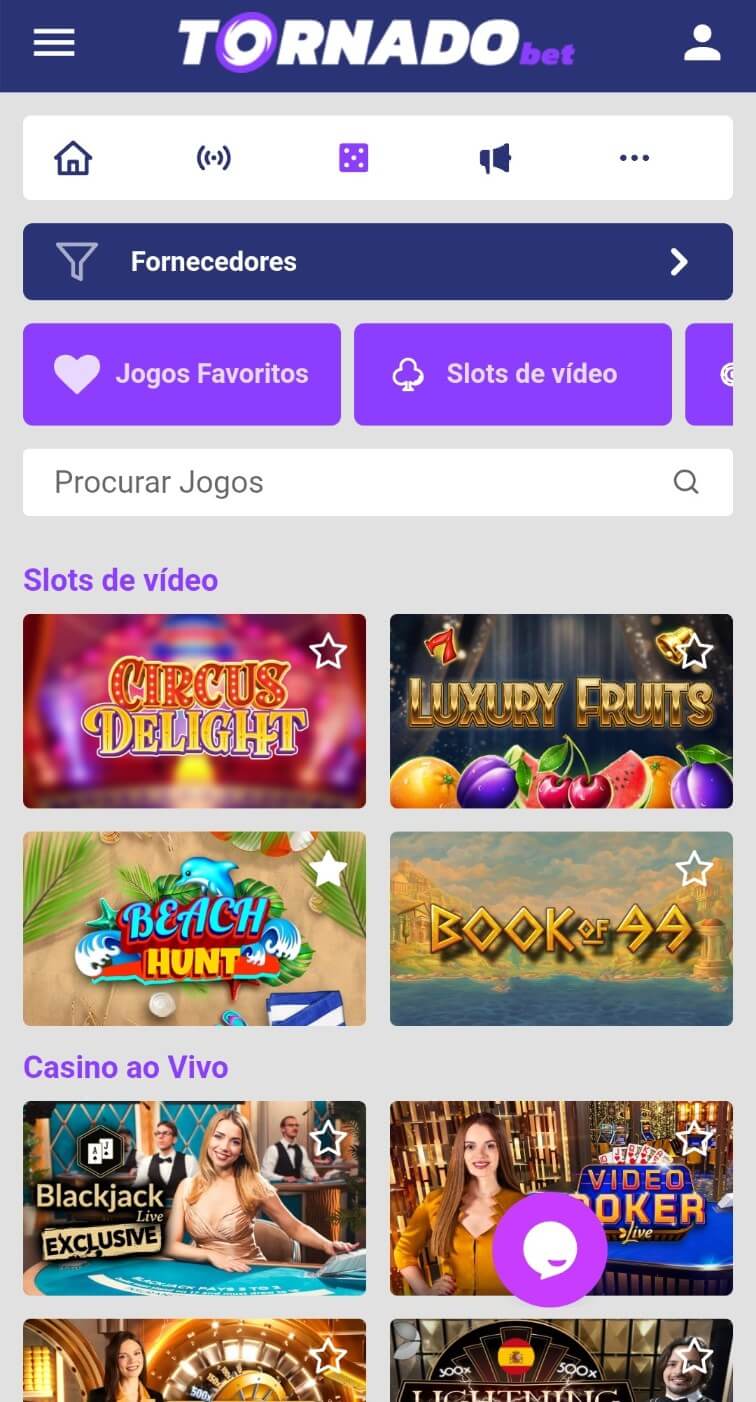Star the Luxury Fruits slot
The width and height of the screenshot is (756, 1402).
[693, 651]
